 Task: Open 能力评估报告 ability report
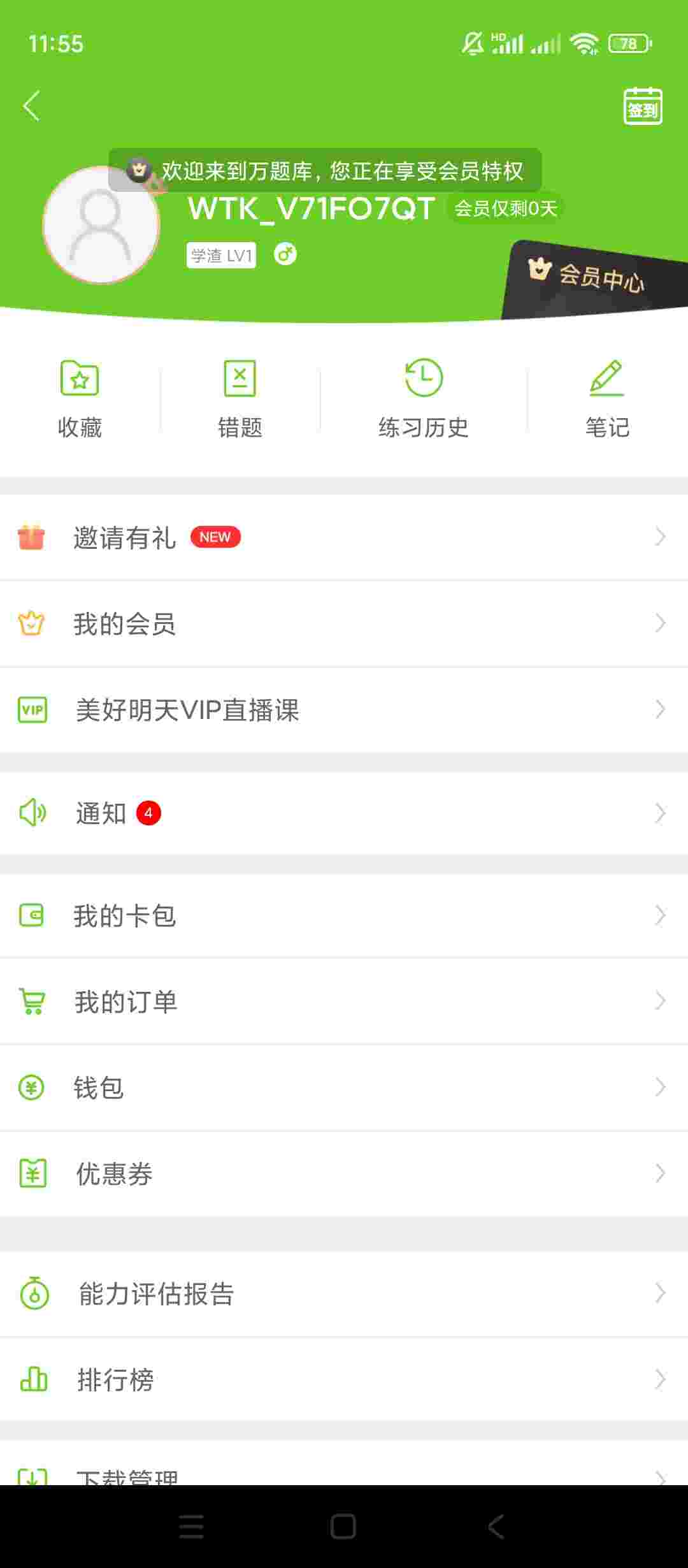coord(344,1293)
